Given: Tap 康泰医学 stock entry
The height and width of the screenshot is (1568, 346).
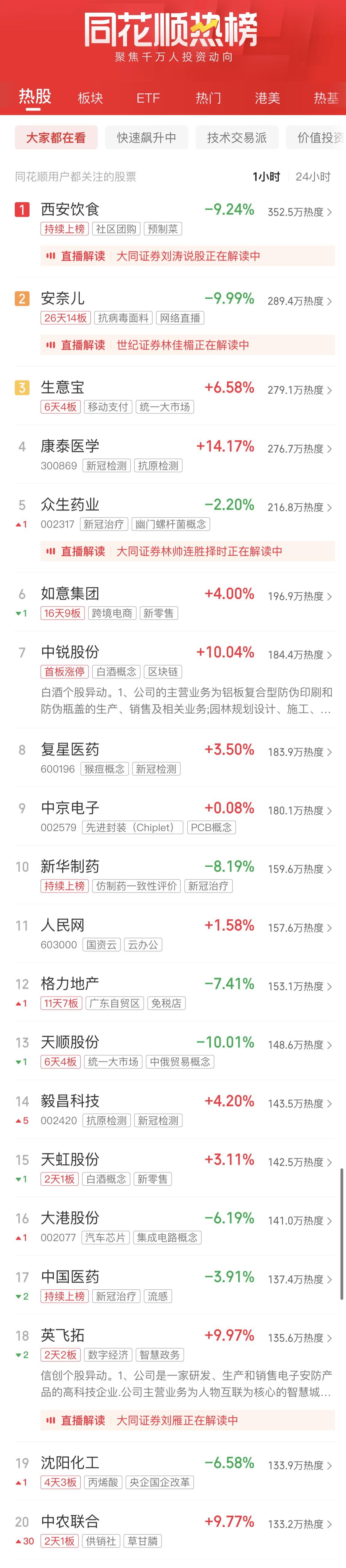Looking at the screenshot, I should point(70,446).
